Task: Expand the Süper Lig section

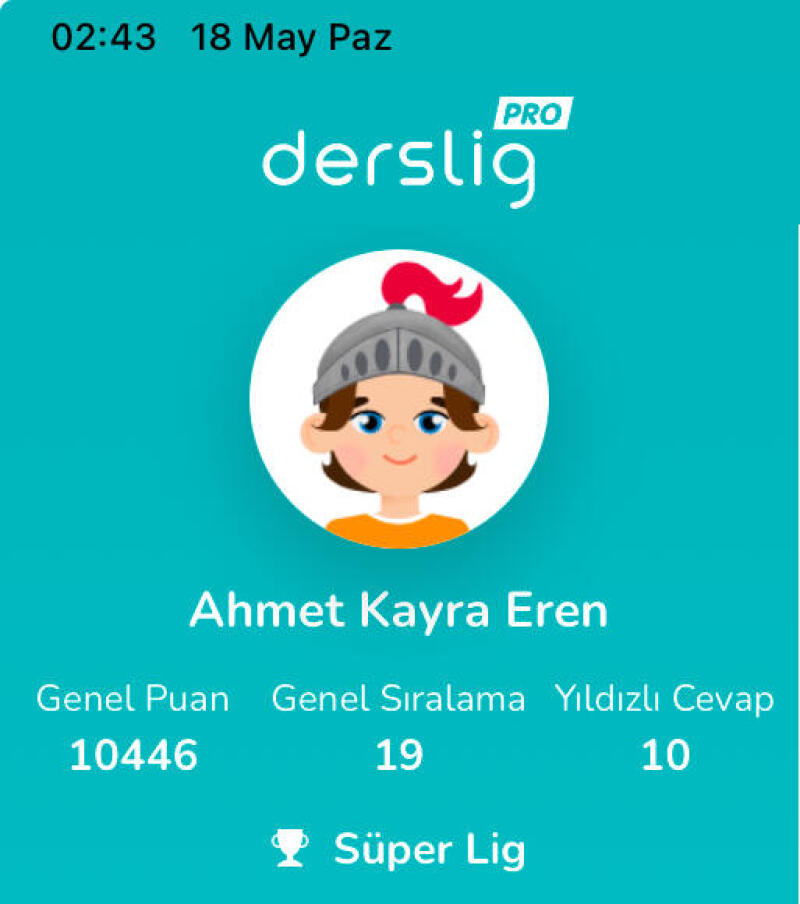Action: pos(400,848)
